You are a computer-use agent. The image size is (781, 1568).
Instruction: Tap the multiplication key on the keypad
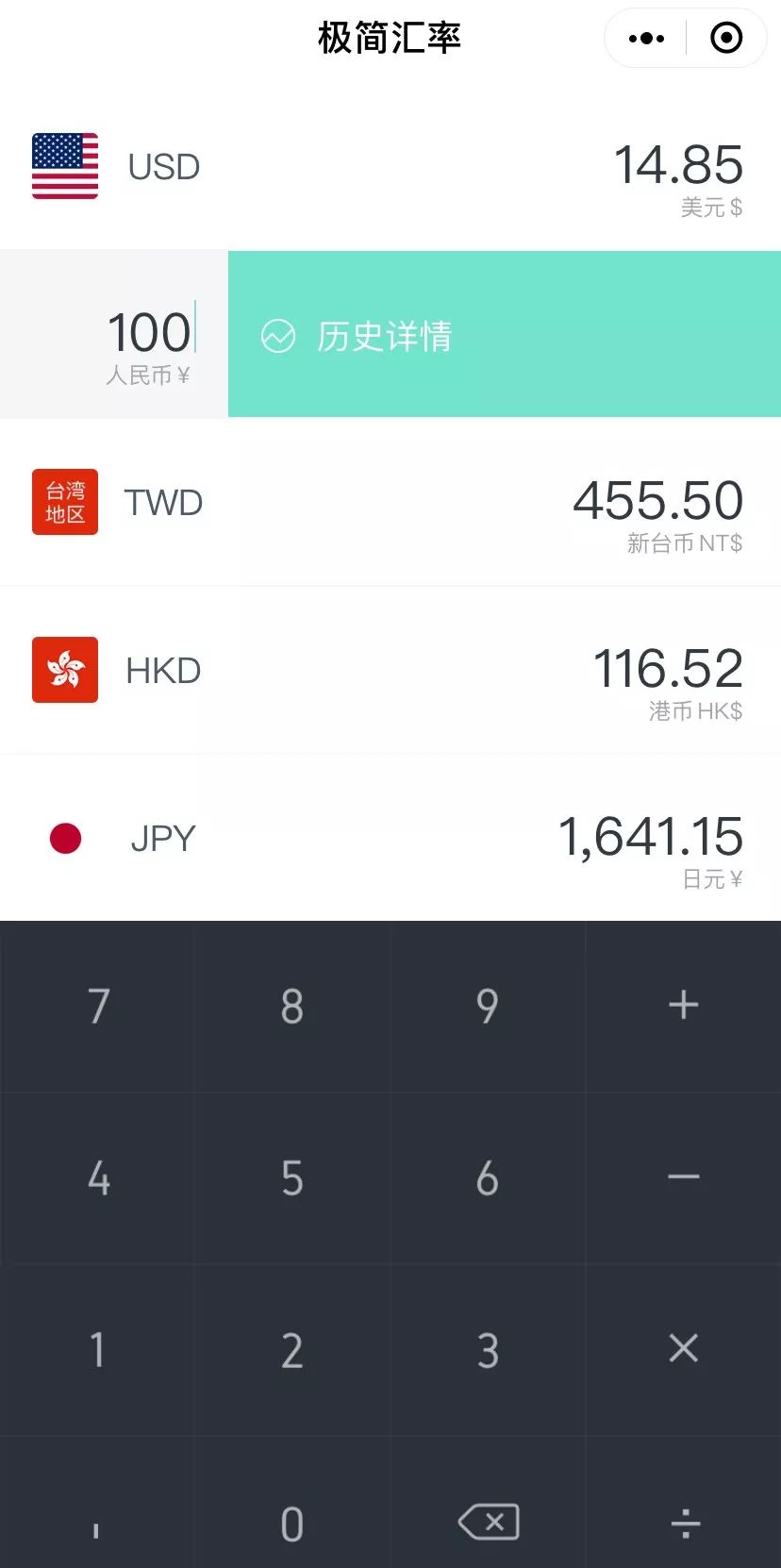click(682, 1349)
